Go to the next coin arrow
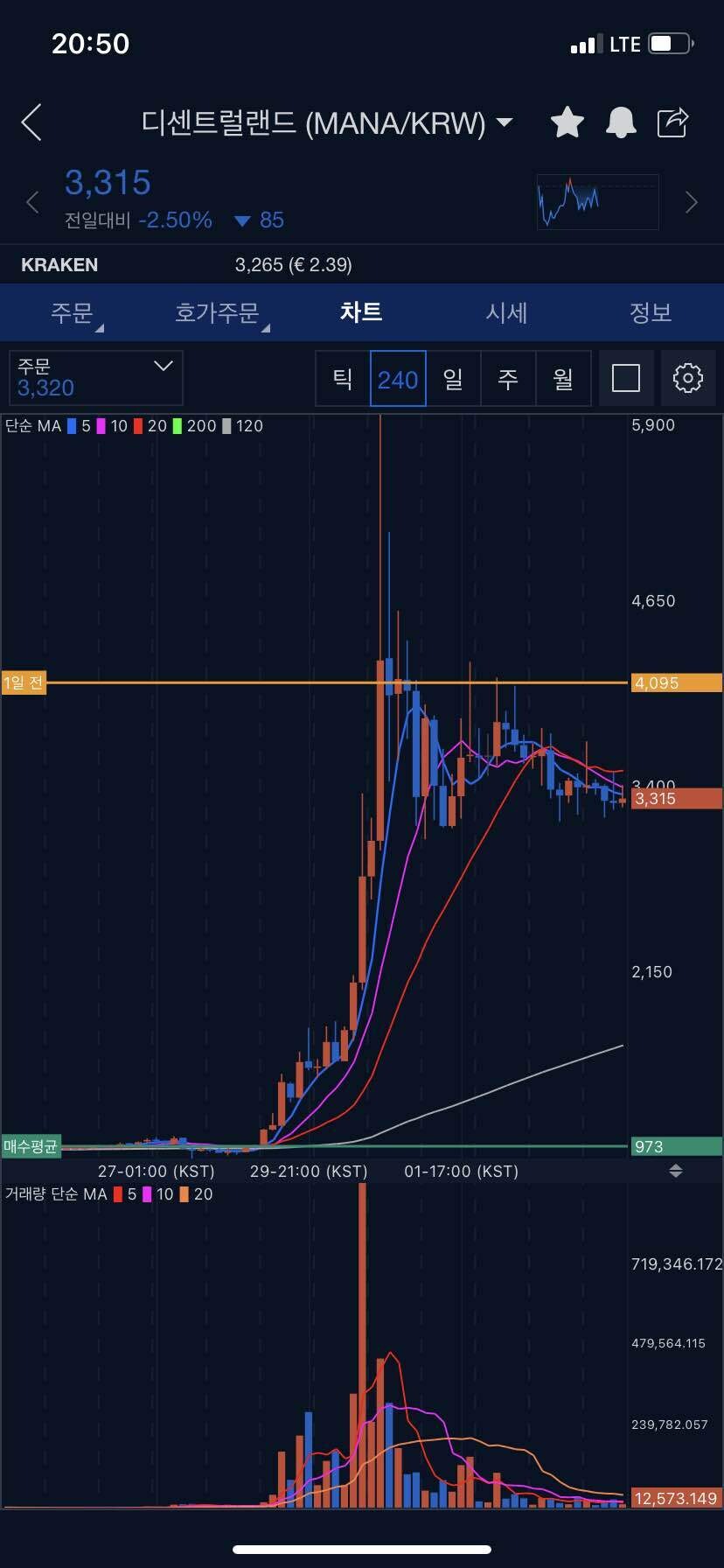This screenshot has height=1568, width=724. [x=692, y=203]
